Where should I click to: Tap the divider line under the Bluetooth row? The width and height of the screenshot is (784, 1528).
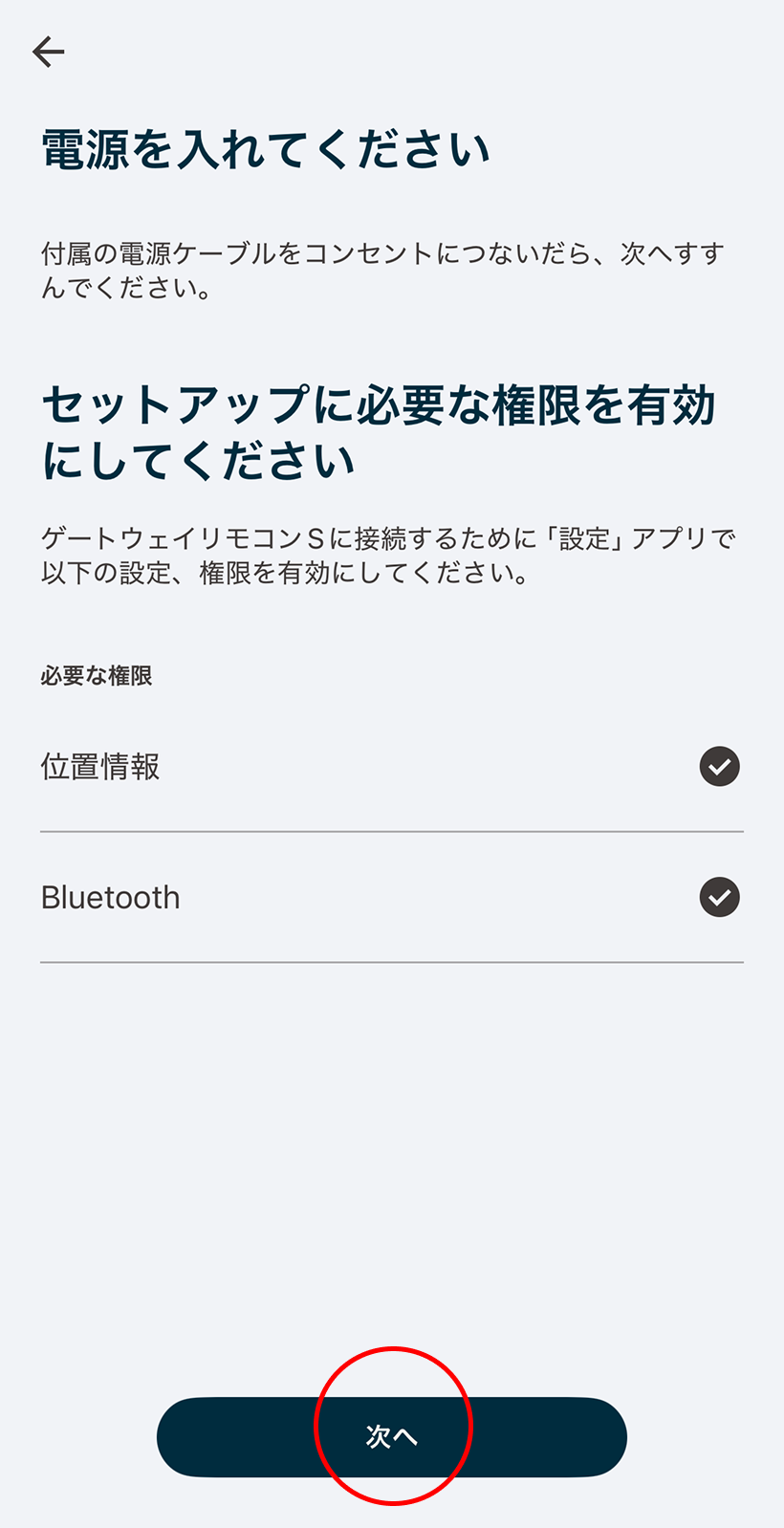click(392, 961)
